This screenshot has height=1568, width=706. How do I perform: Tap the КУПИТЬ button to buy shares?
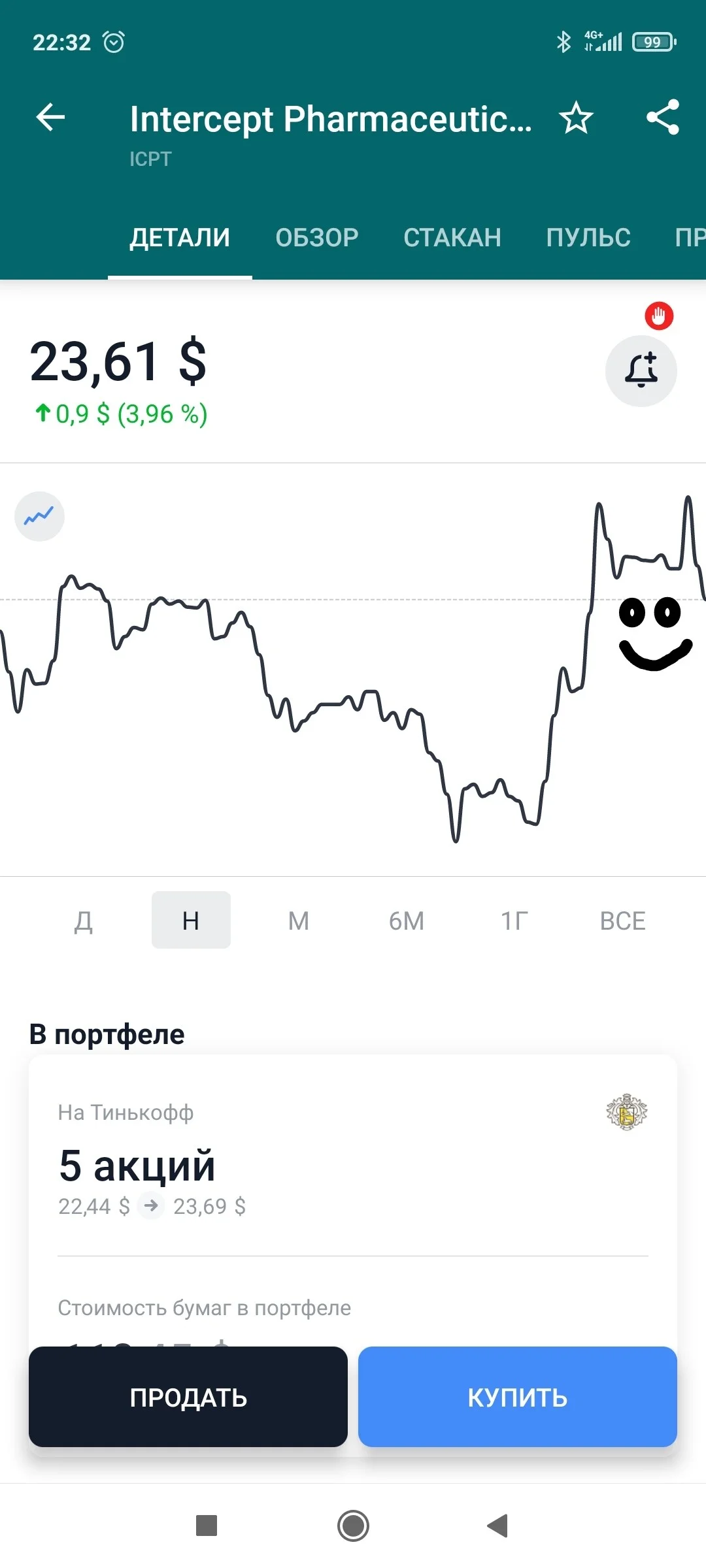[x=518, y=1397]
